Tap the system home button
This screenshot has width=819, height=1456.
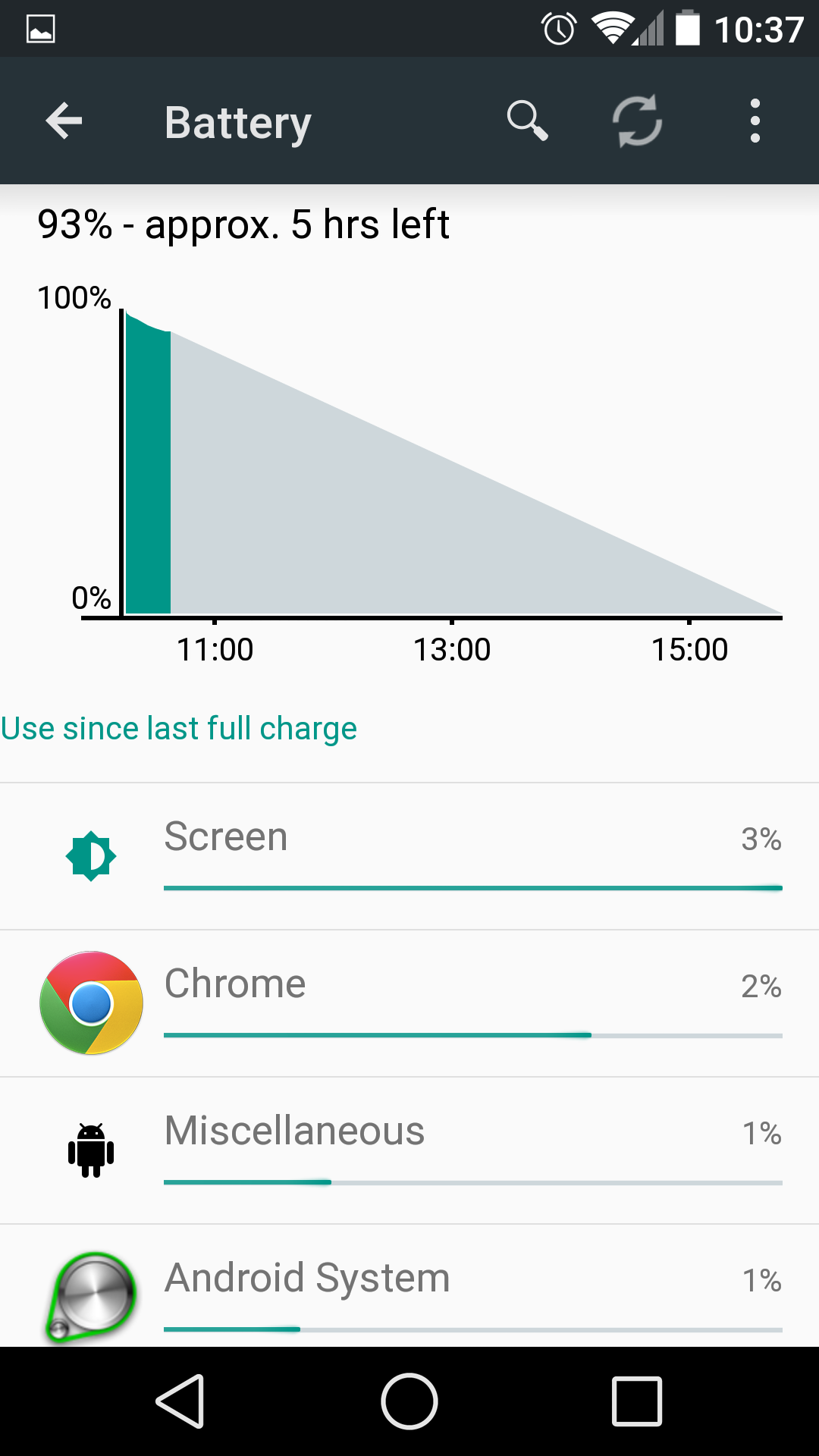pos(409,1401)
